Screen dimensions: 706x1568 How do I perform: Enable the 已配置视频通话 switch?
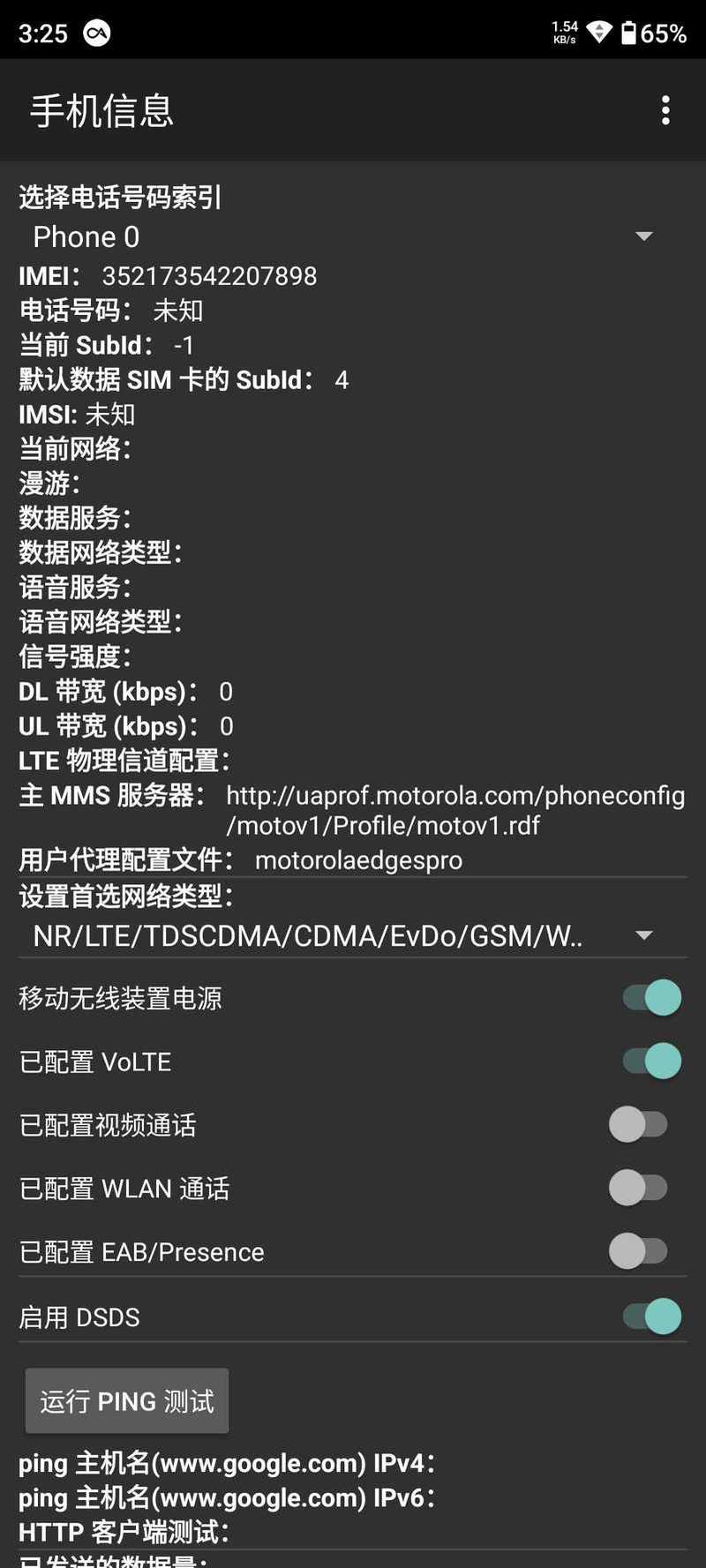click(639, 1124)
